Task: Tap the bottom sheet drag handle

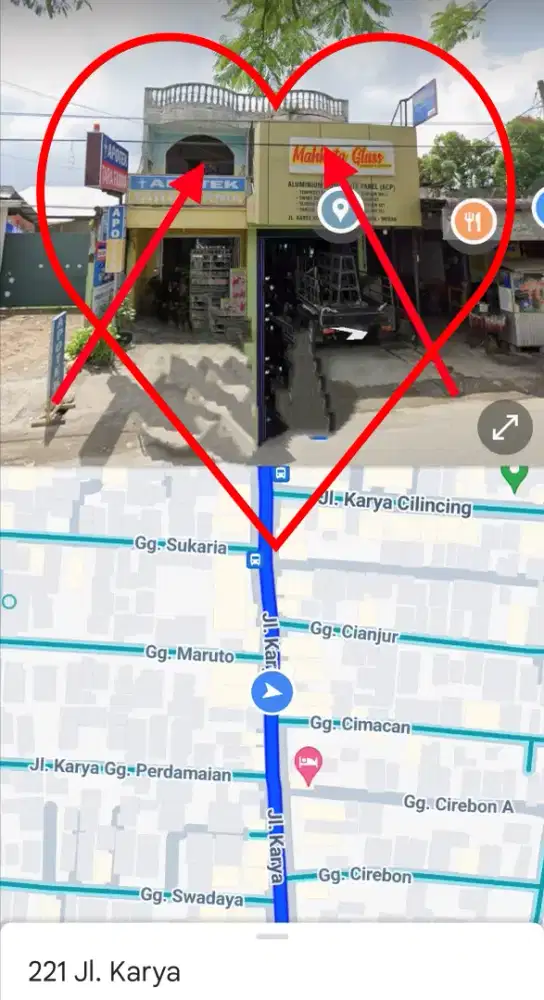Action: (x=272, y=936)
